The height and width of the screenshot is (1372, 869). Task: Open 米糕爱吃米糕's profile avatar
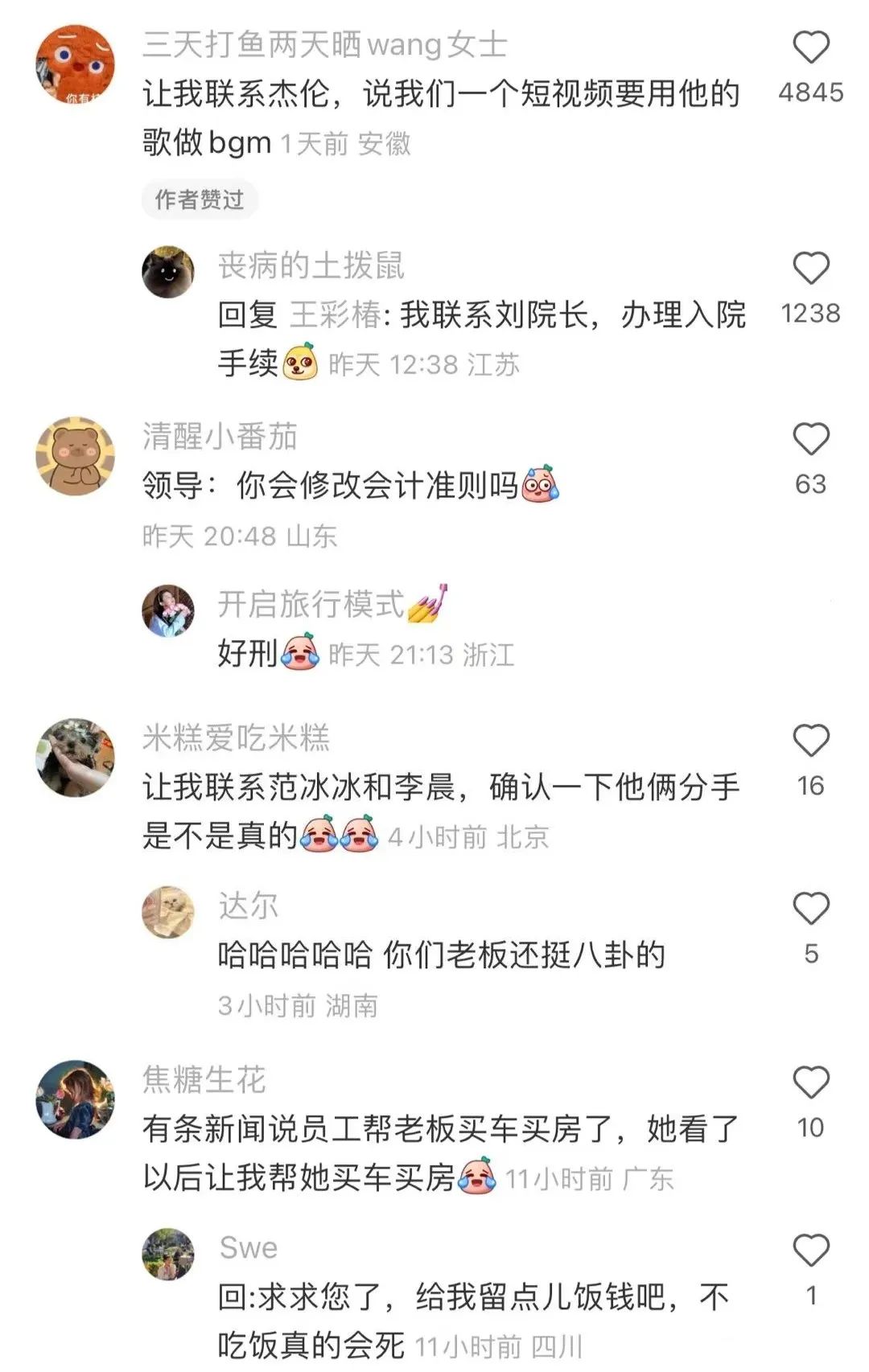click(x=76, y=758)
